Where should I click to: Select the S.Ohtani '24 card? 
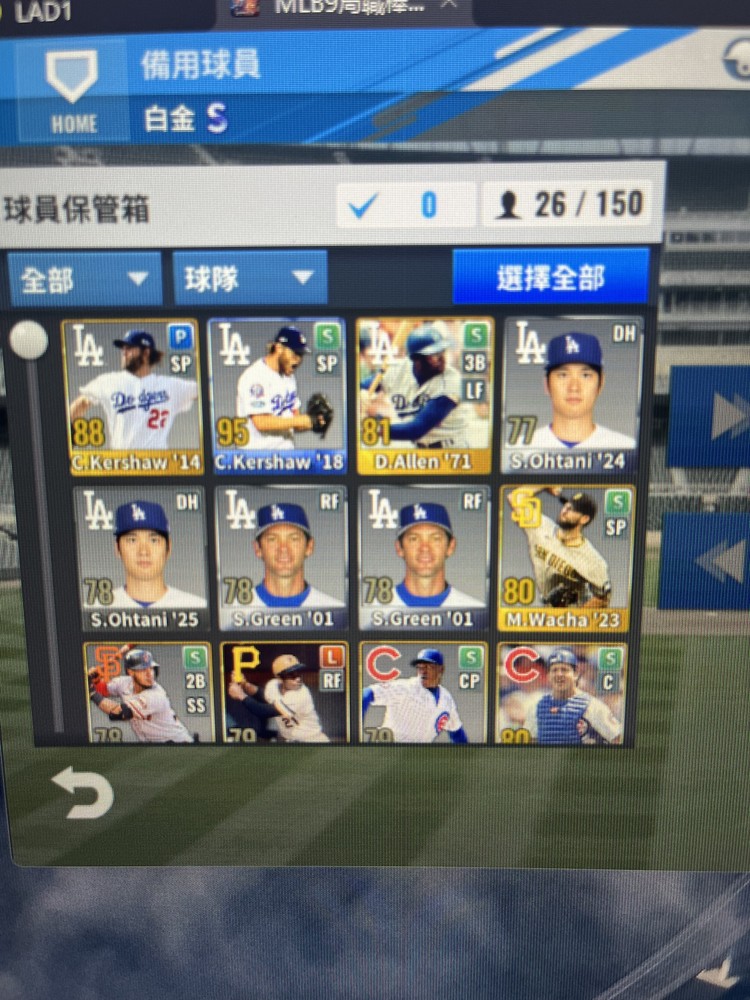pyautogui.click(x=572, y=397)
